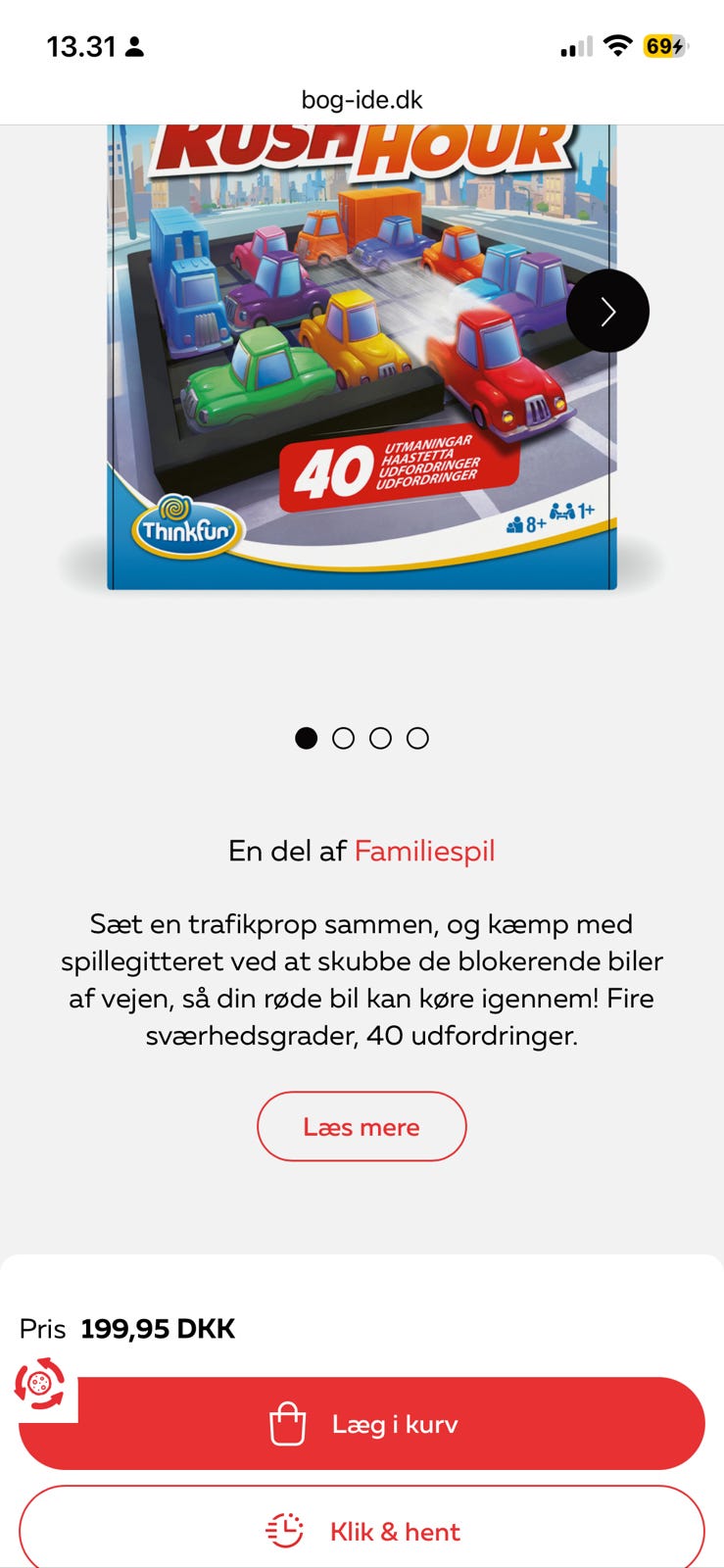Choose Klik & hent pickup option
The image size is (724, 1568).
(x=362, y=1531)
